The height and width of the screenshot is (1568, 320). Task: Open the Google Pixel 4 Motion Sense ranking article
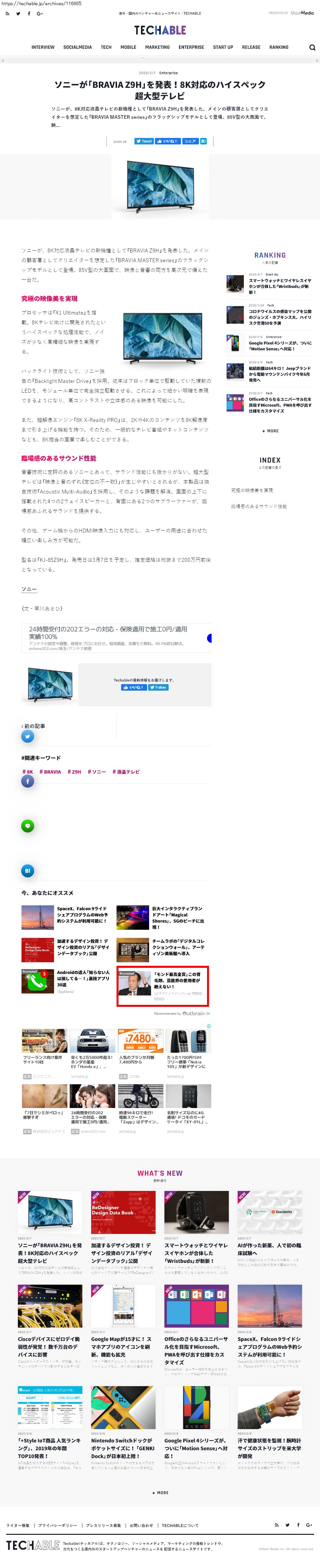pos(279,346)
